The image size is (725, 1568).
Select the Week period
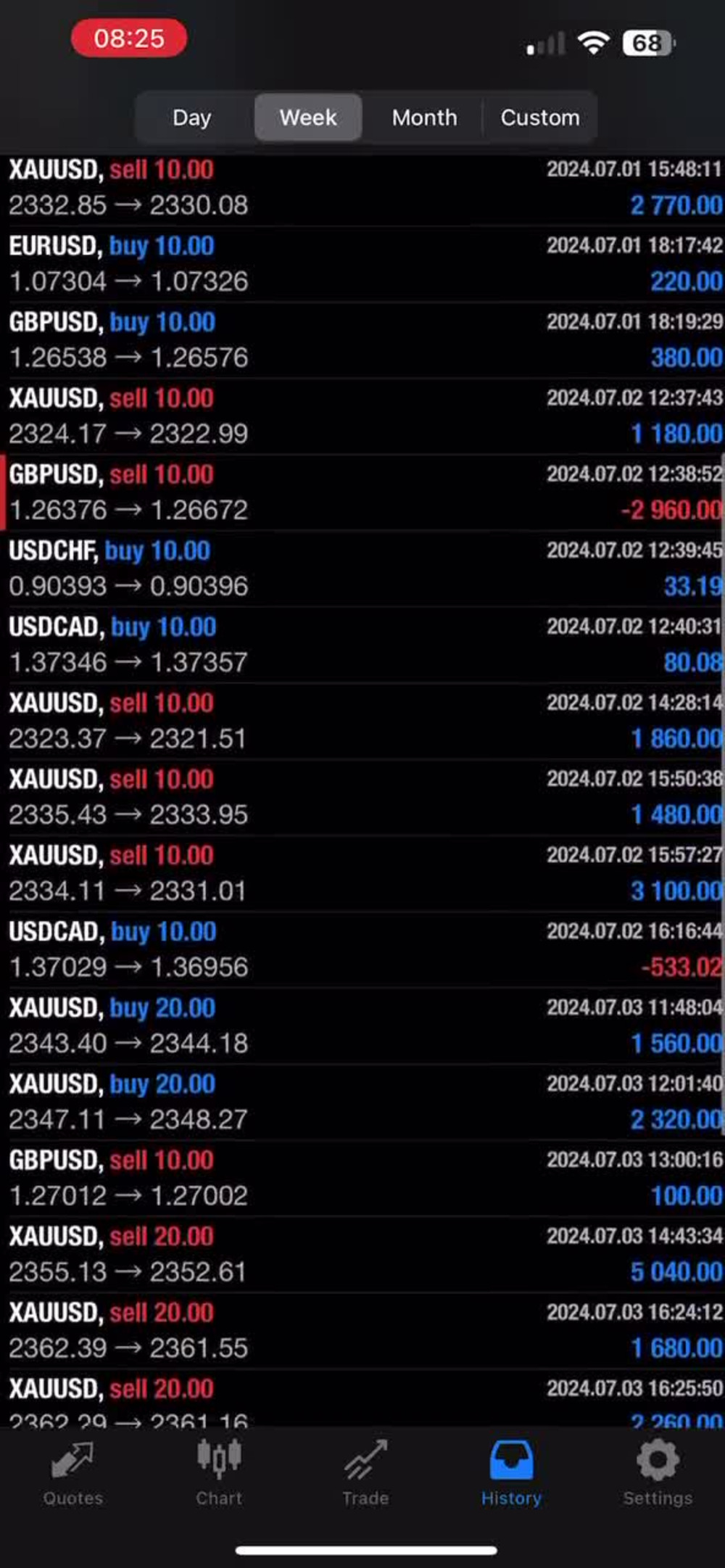[308, 117]
